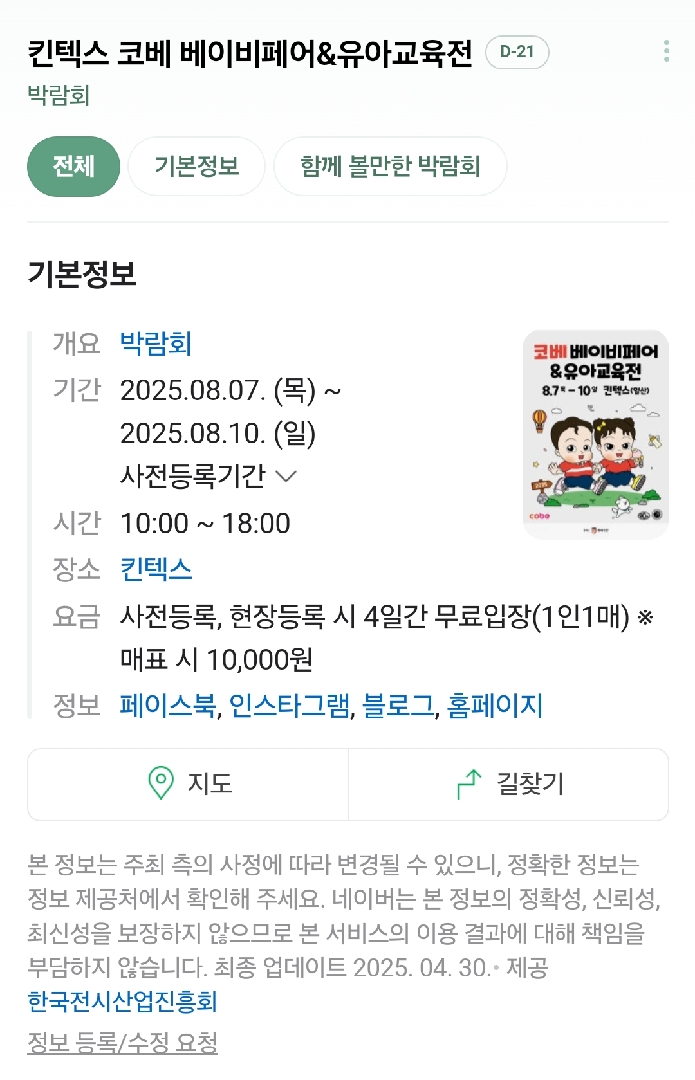695x1080 pixels.
Task: View the 코베 베이비페어 poster image
Action: (595, 435)
